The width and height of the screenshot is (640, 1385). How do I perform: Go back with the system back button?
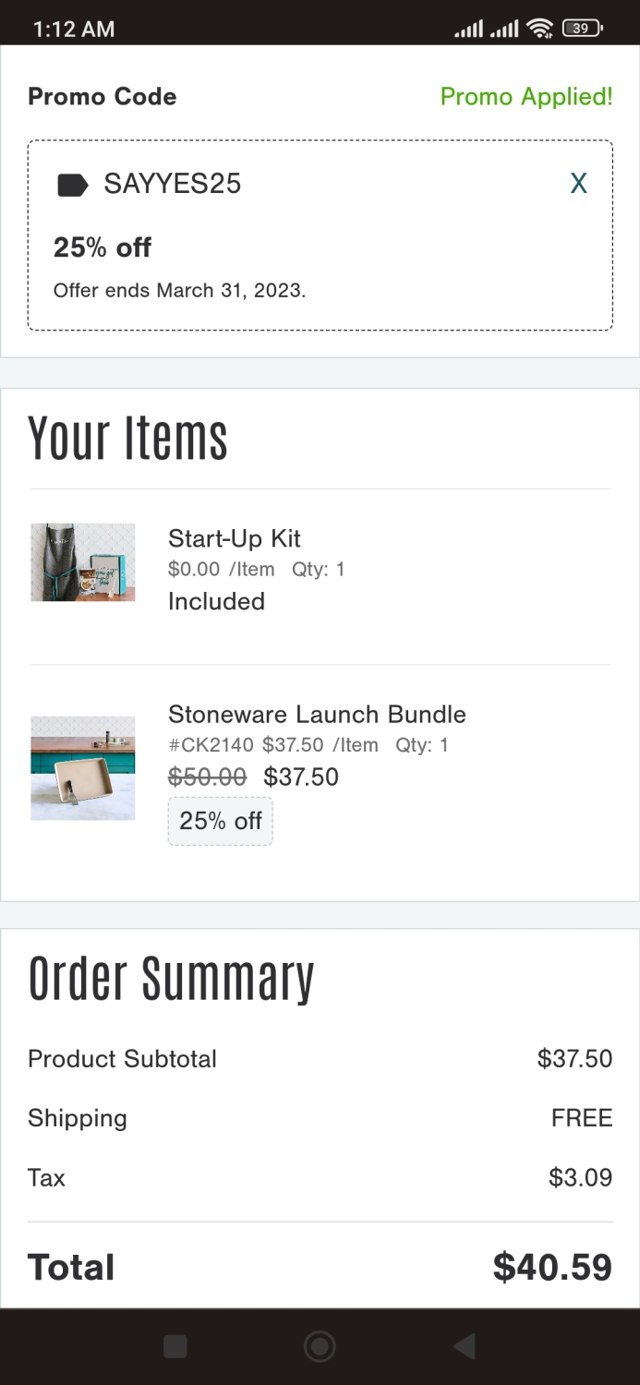pos(464,1346)
